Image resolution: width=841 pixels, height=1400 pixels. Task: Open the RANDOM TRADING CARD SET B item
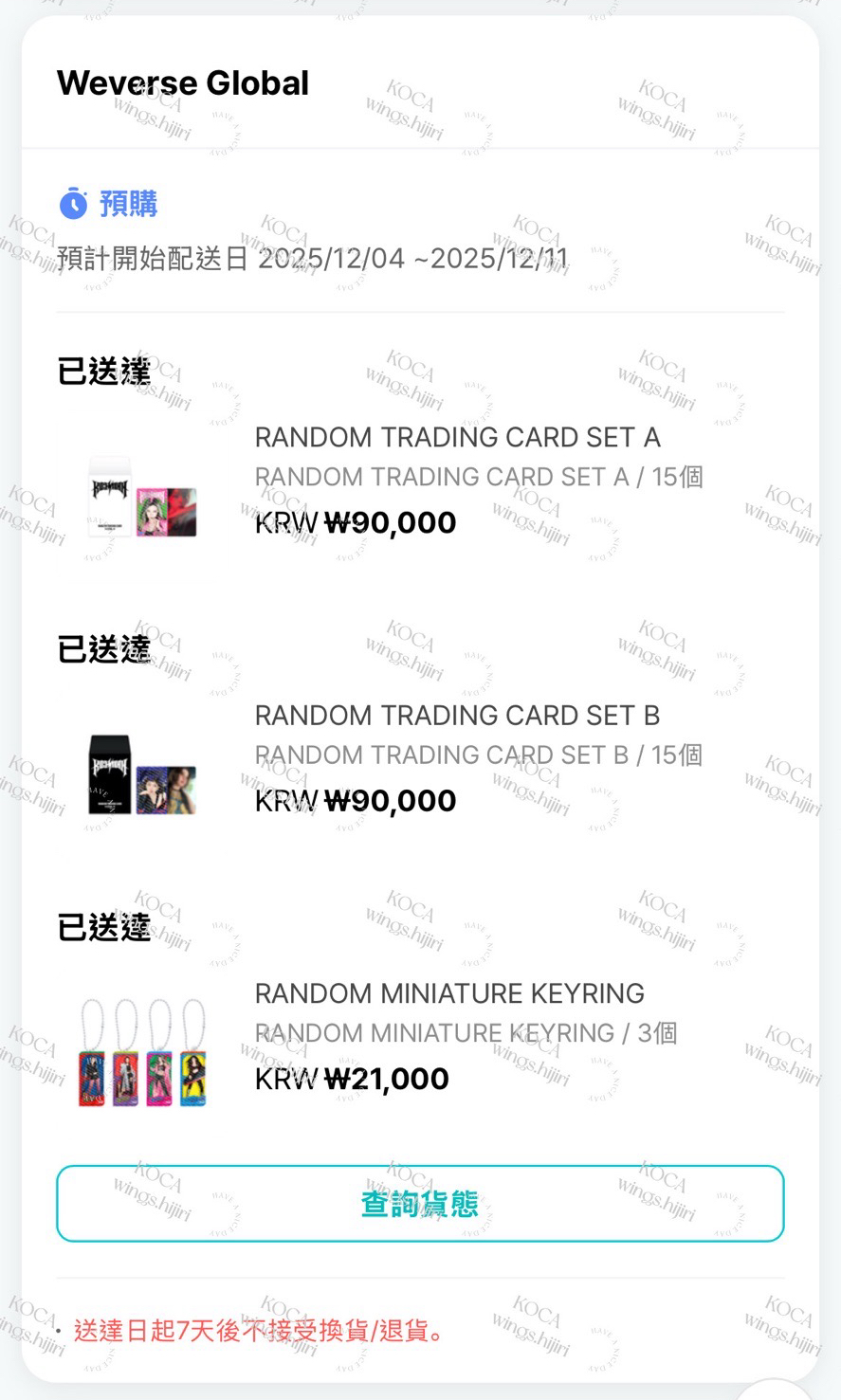pos(457,716)
